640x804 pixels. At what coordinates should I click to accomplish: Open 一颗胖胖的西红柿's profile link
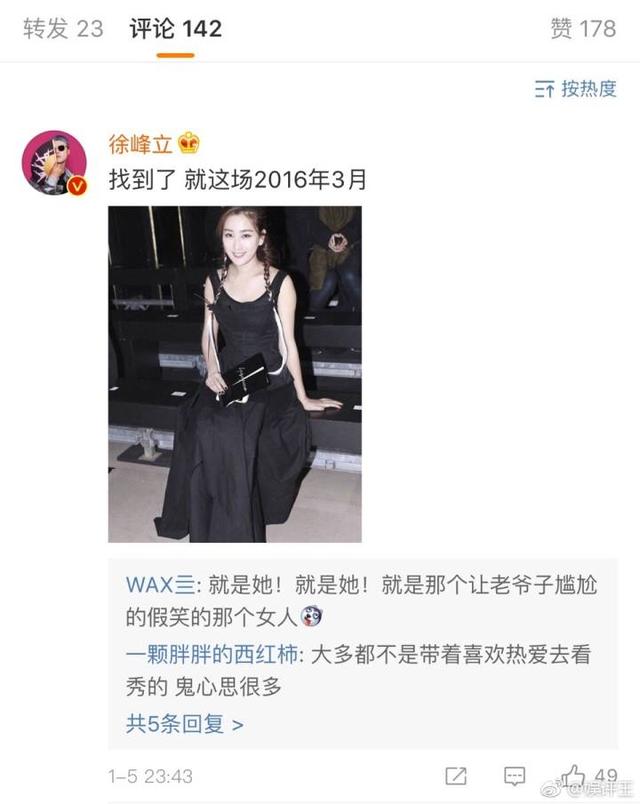[x=212, y=656]
